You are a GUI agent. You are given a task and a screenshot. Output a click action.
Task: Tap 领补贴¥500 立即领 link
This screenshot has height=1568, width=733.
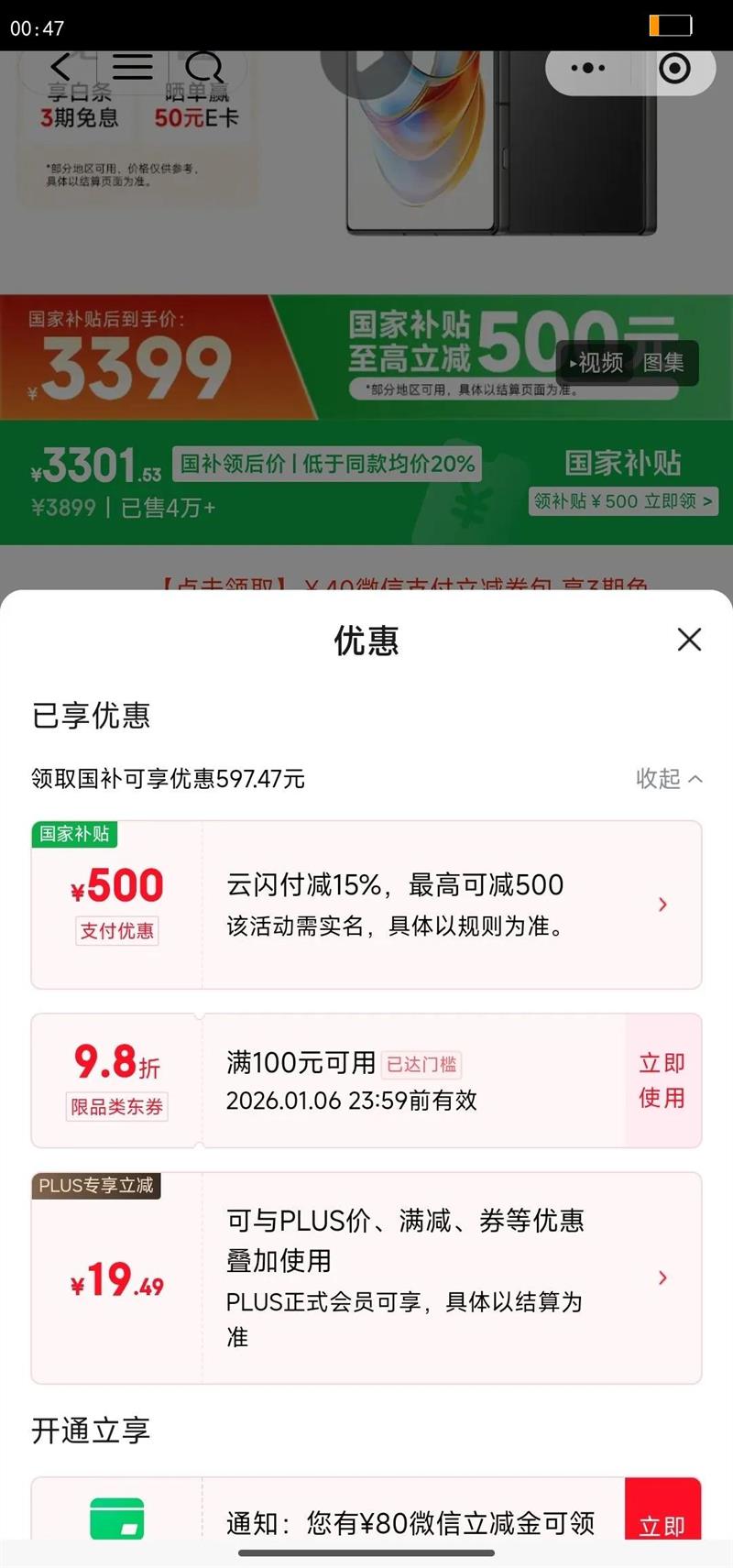coord(622,501)
